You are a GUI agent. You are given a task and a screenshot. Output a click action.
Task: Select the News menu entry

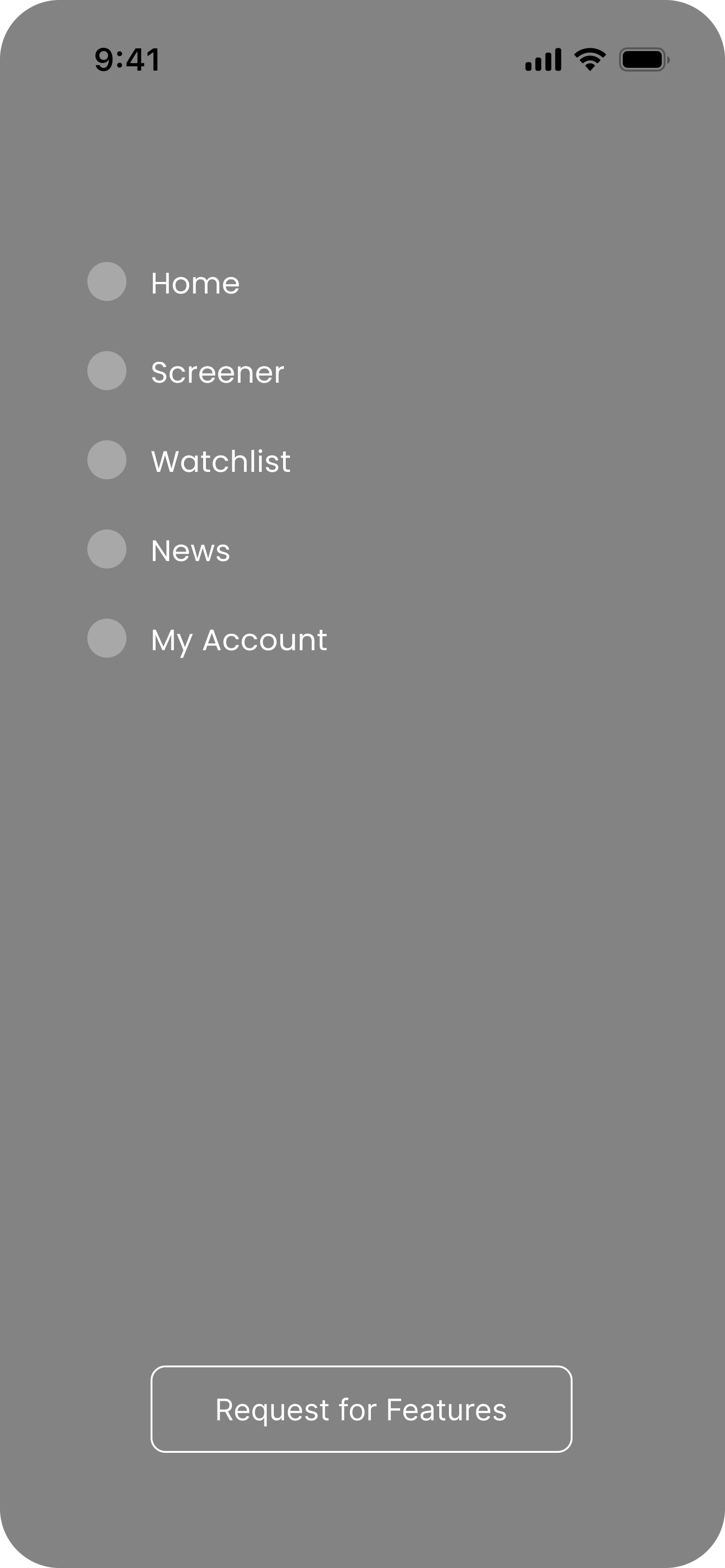[x=190, y=550]
